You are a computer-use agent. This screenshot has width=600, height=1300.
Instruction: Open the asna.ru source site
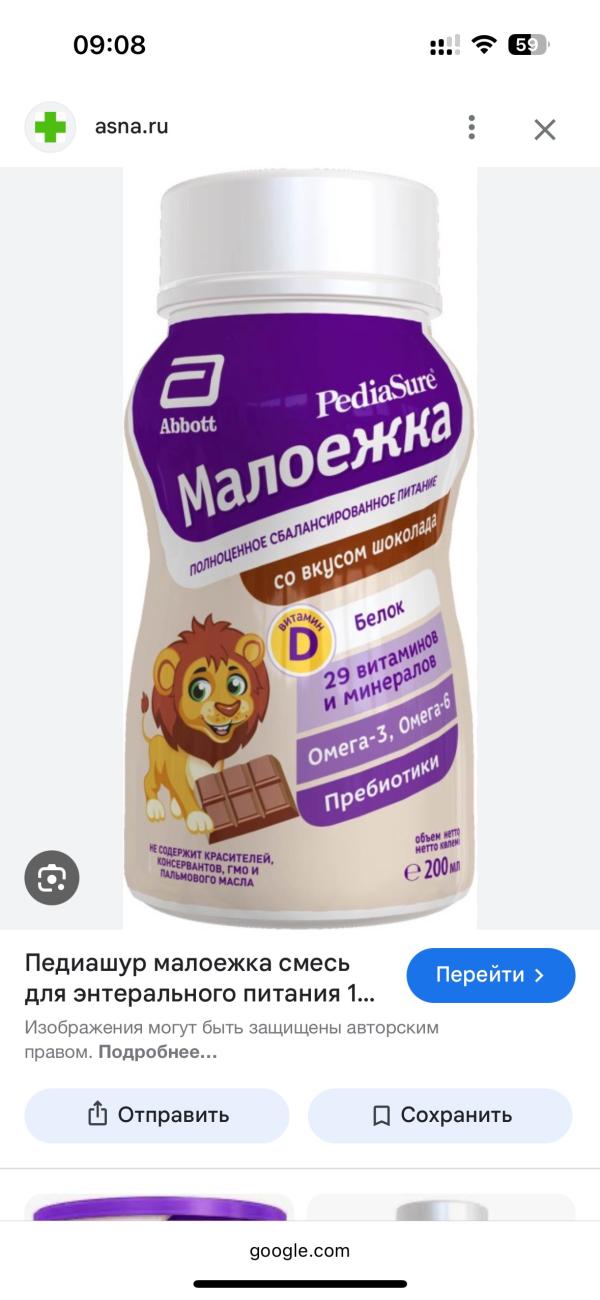131,127
